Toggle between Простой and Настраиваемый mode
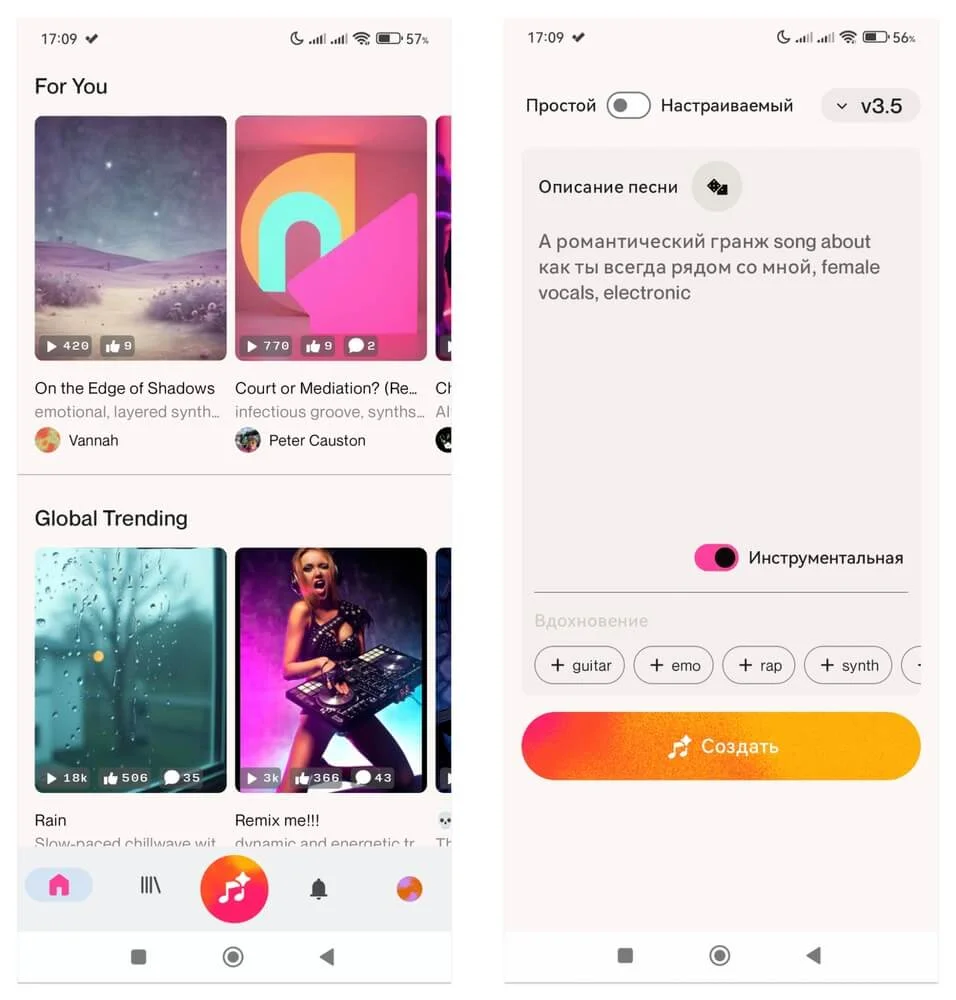The width and height of the screenshot is (956, 1000). point(628,105)
